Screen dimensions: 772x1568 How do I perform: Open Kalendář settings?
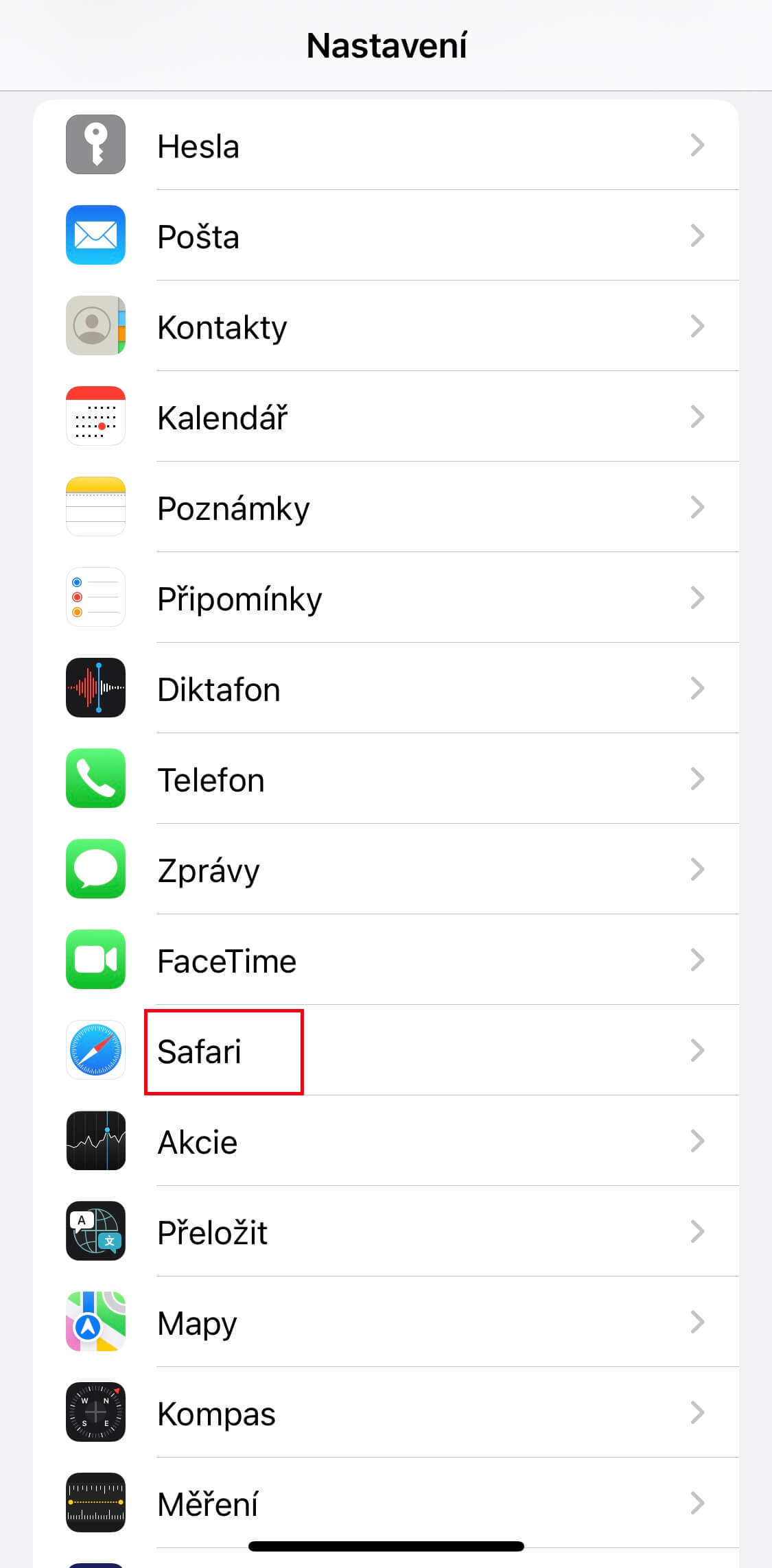coord(386,417)
